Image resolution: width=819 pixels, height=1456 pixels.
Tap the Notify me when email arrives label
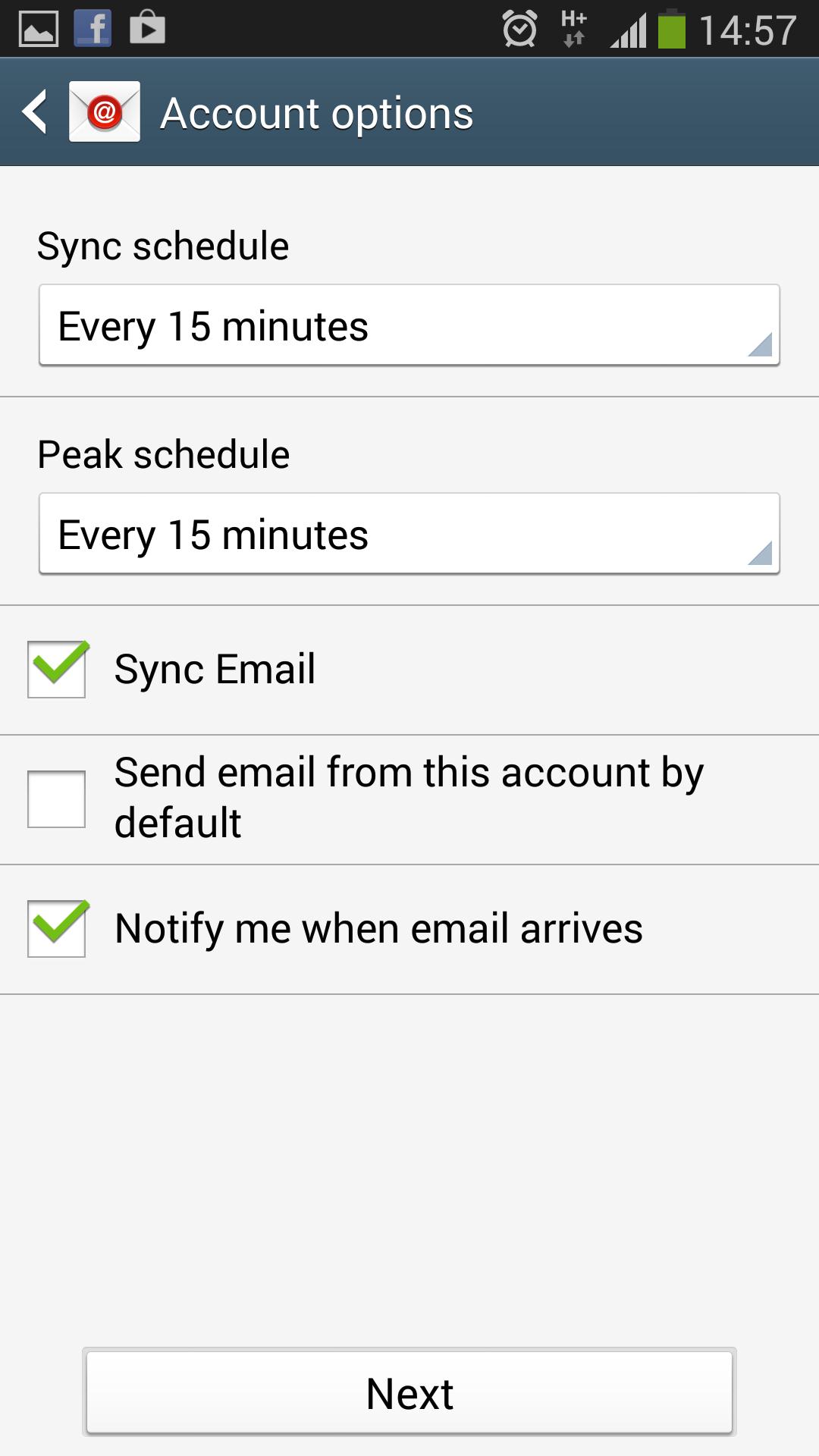click(378, 927)
